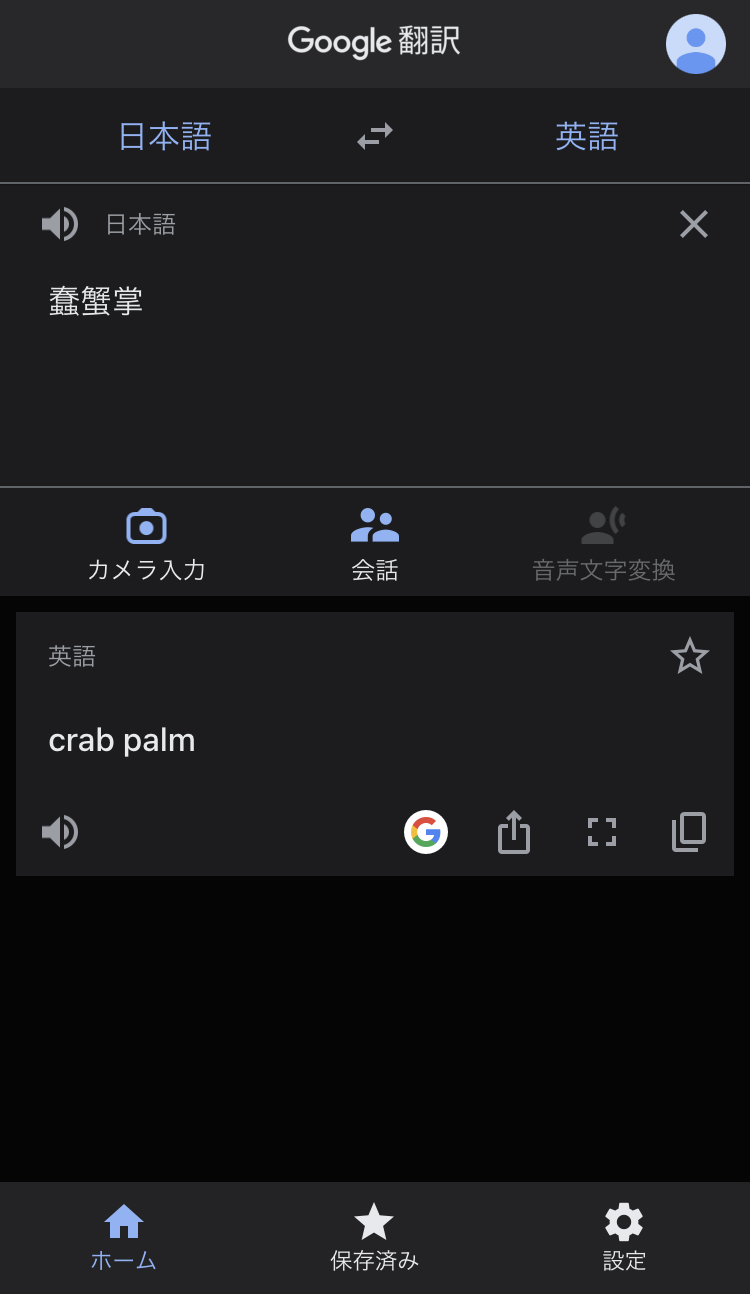750x1294 pixels.
Task: Go to the ホーム tab
Action: [x=124, y=1238]
